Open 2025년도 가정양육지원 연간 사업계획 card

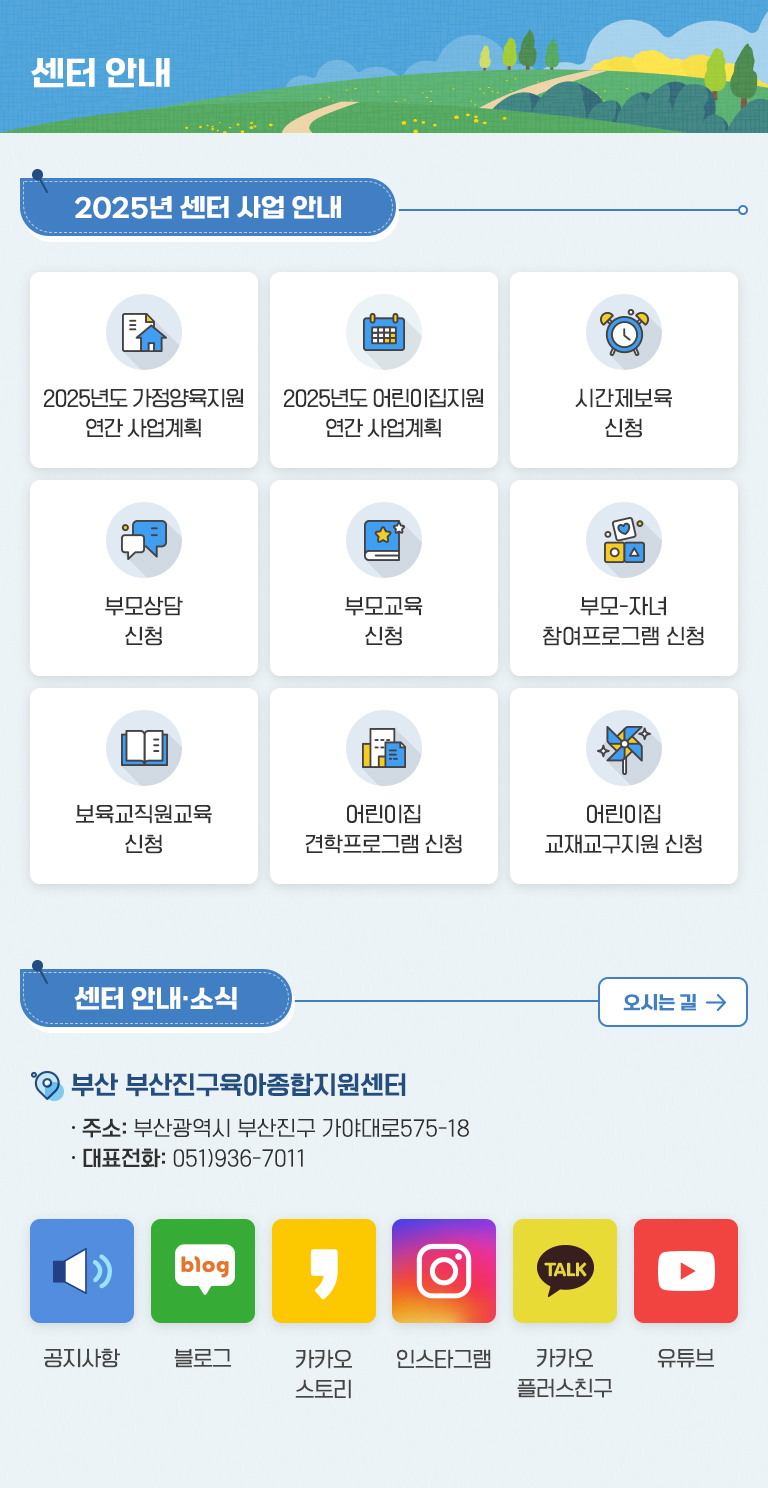tap(144, 370)
